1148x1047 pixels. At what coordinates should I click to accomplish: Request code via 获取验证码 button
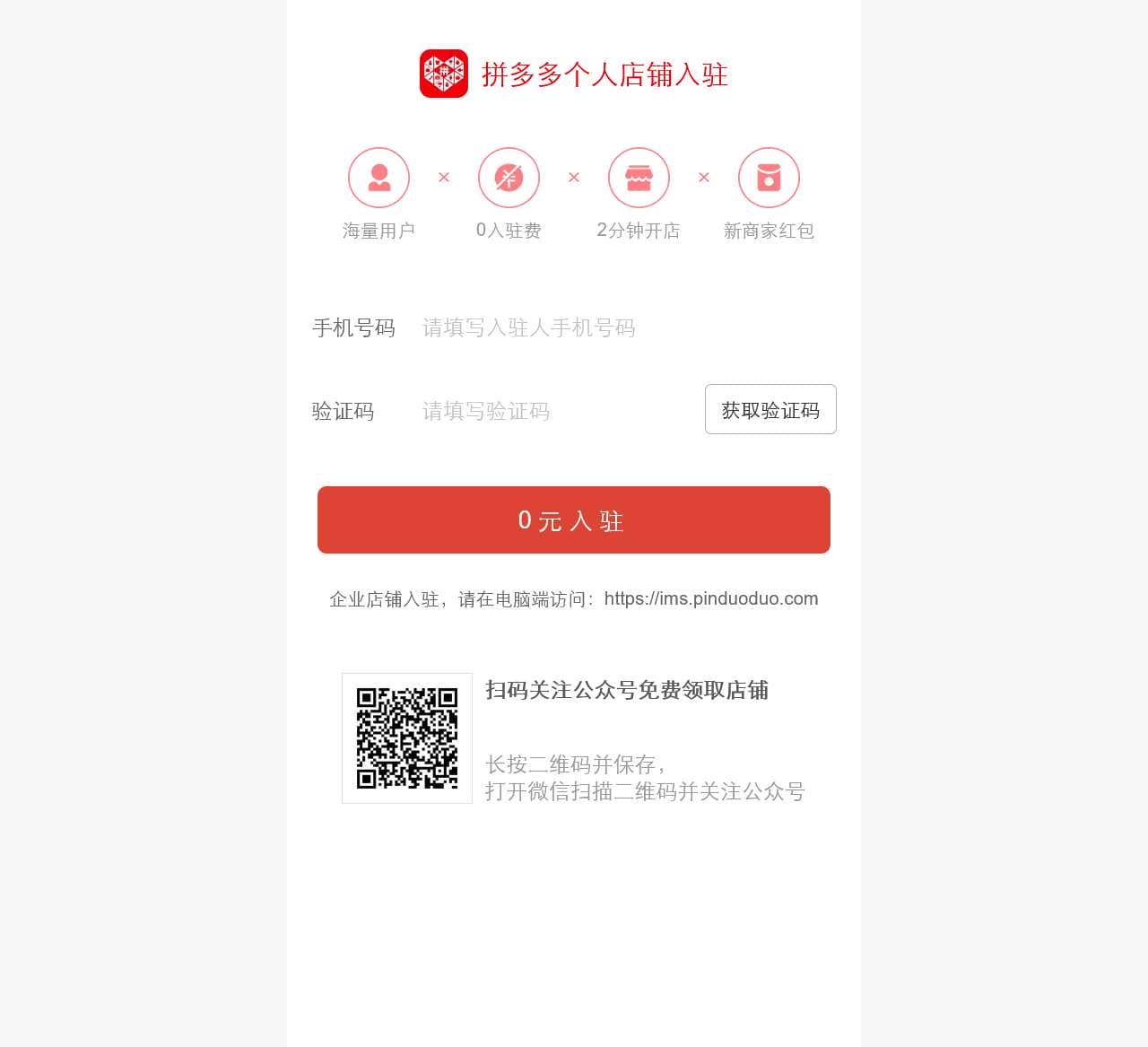pos(770,410)
